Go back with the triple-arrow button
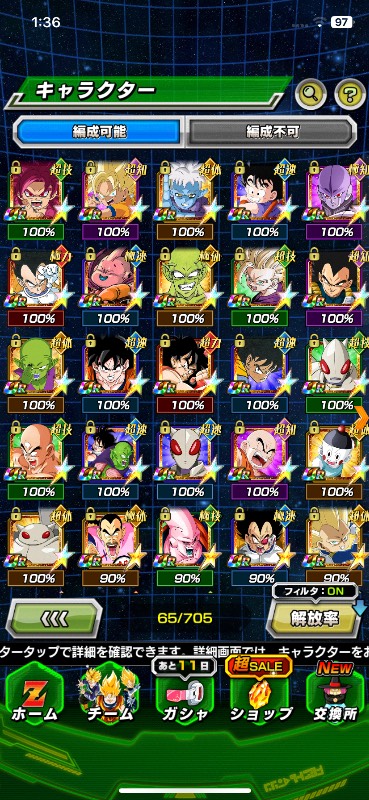369x800 pixels. 54,618
